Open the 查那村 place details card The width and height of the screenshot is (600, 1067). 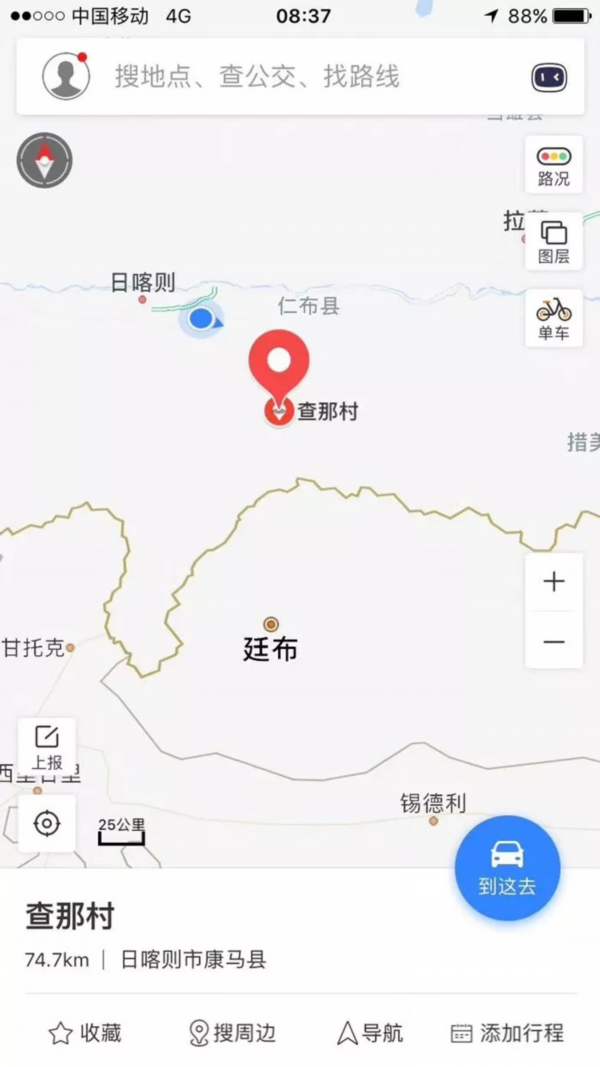click(x=200, y=935)
